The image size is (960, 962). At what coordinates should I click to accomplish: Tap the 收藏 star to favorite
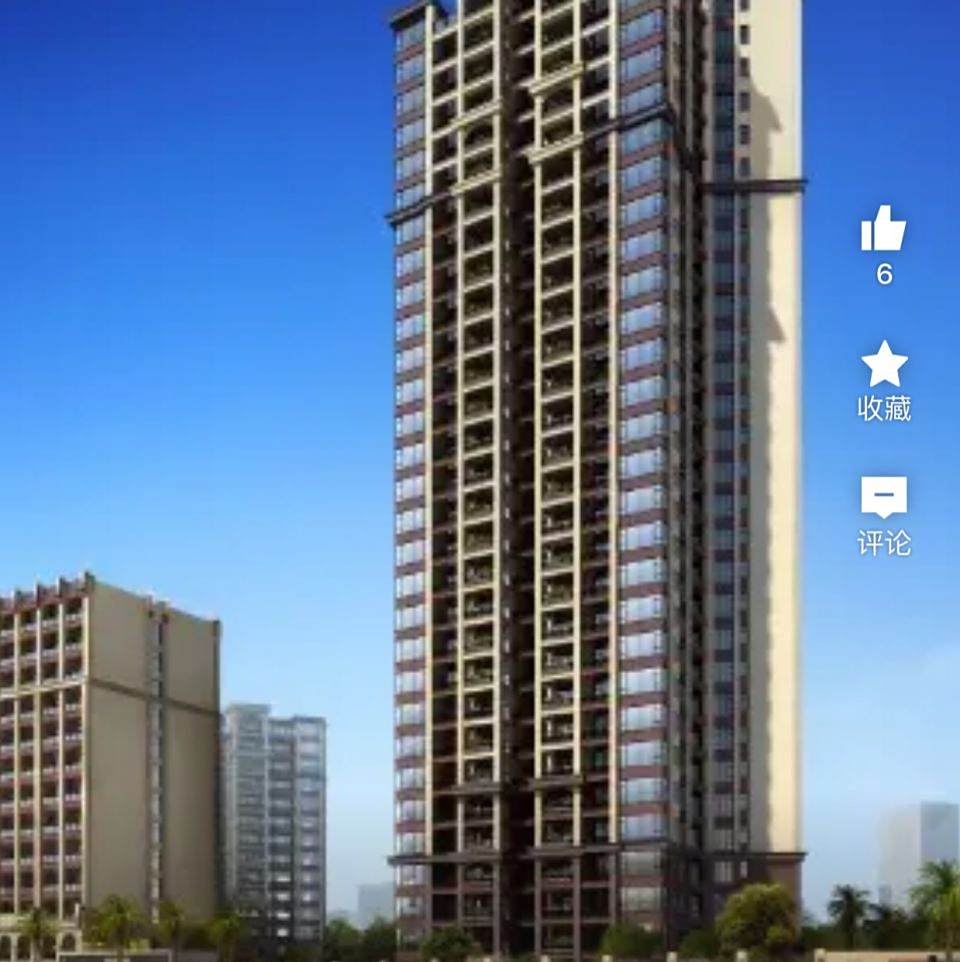coord(884,365)
